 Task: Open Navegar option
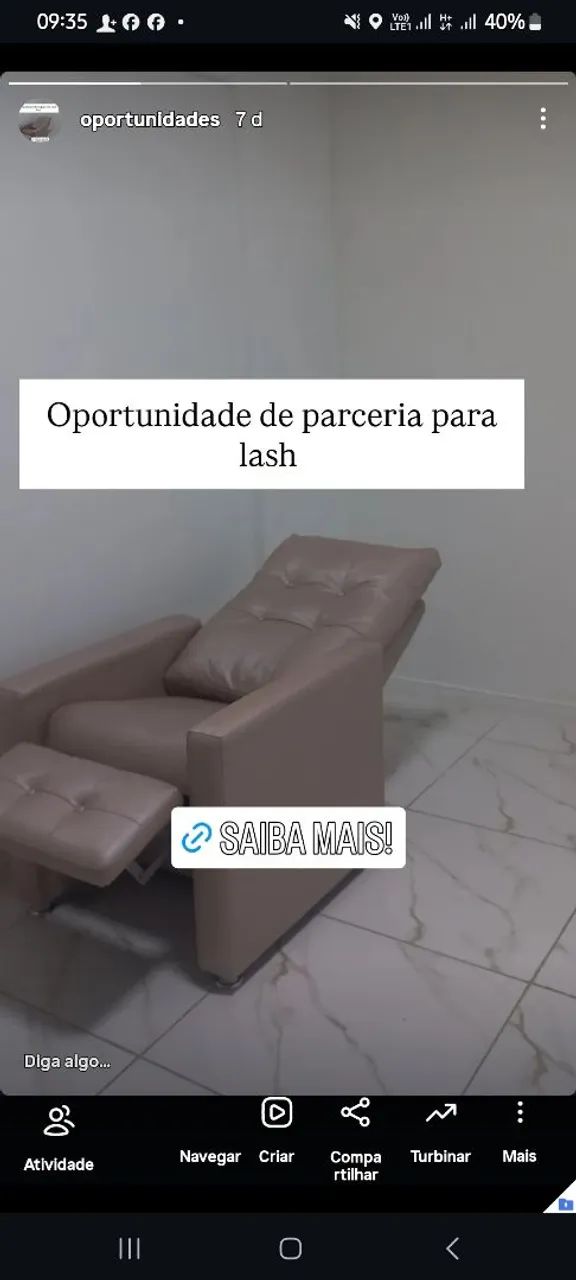pyautogui.click(x=210, y=1156)
